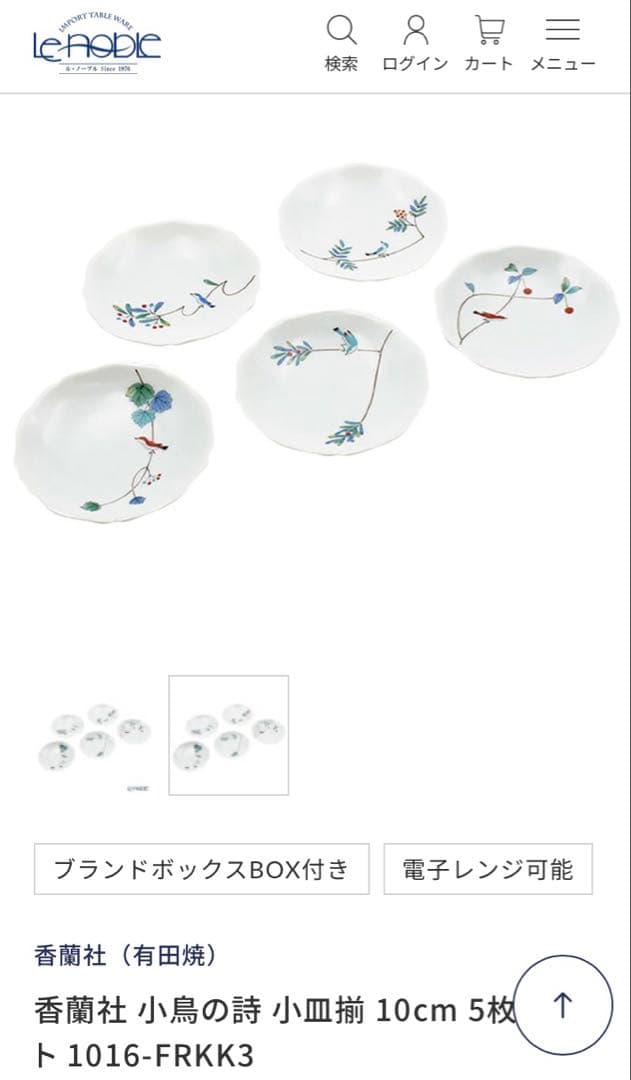This screenshot has height=1080, width=631.
Task: Select the second outlined product thumbnail
Action: click(228, 735)
